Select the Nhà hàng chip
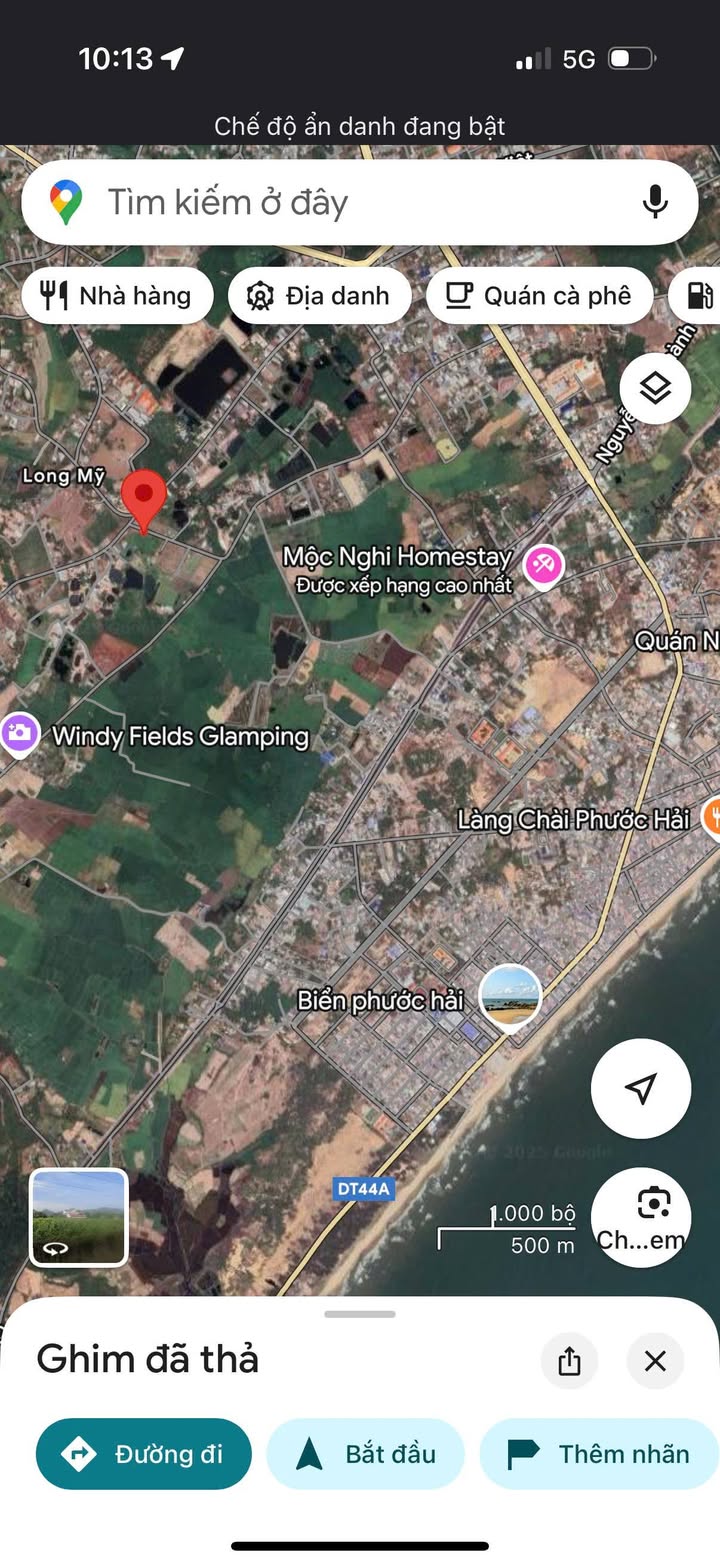Screen dimensions: 720x1565 pyautogui.click(x=117, y=296)
